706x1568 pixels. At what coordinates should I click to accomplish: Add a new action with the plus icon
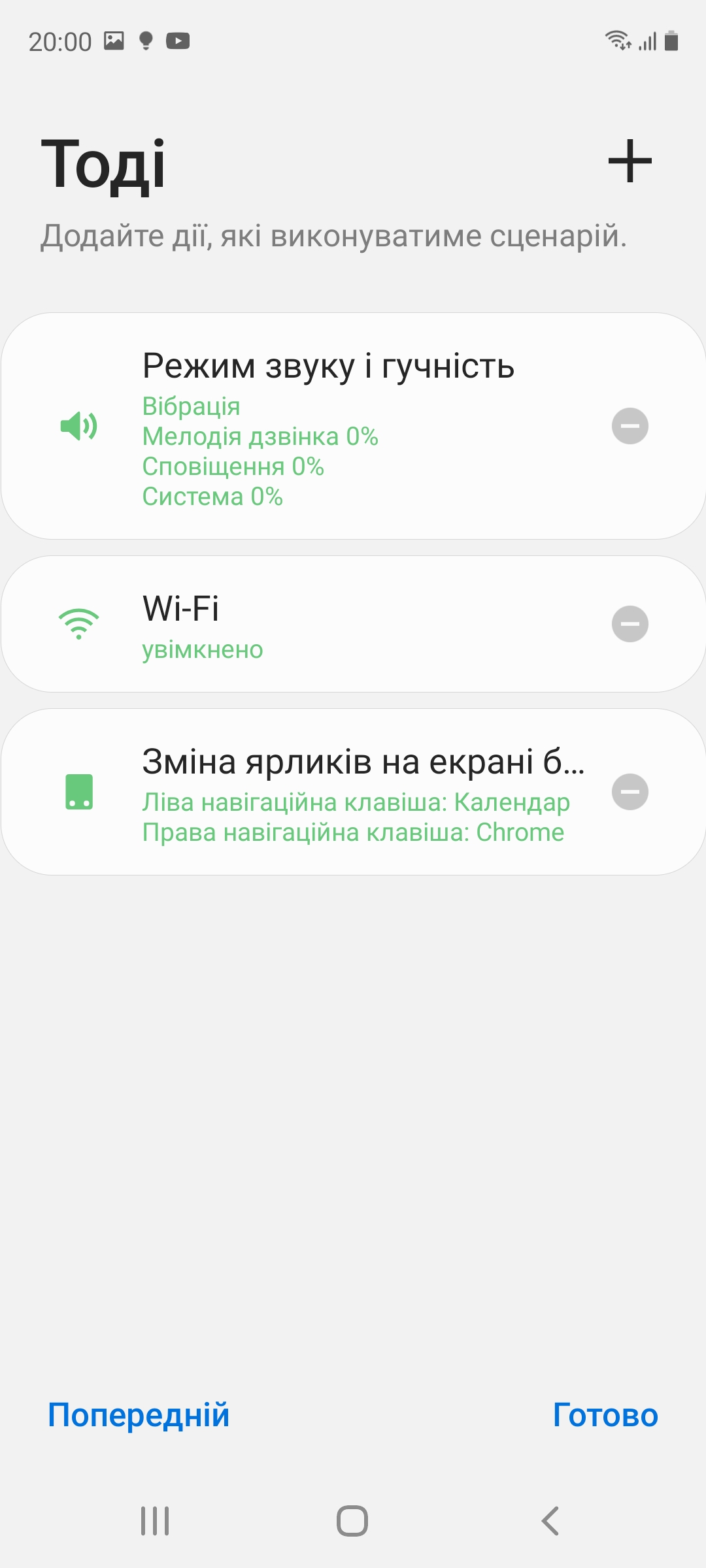(630, 161)
